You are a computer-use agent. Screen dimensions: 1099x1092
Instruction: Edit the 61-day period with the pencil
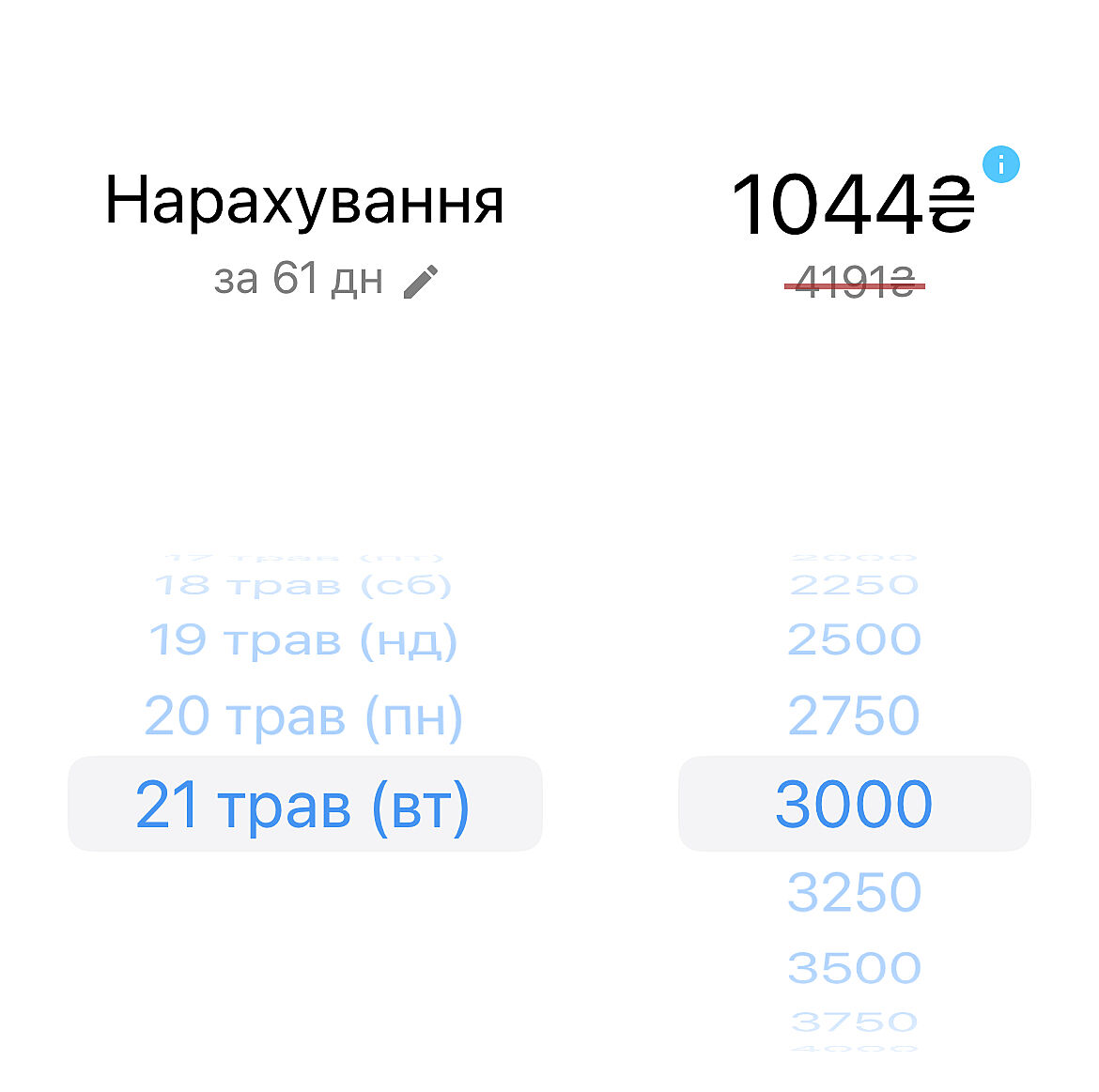421,281
